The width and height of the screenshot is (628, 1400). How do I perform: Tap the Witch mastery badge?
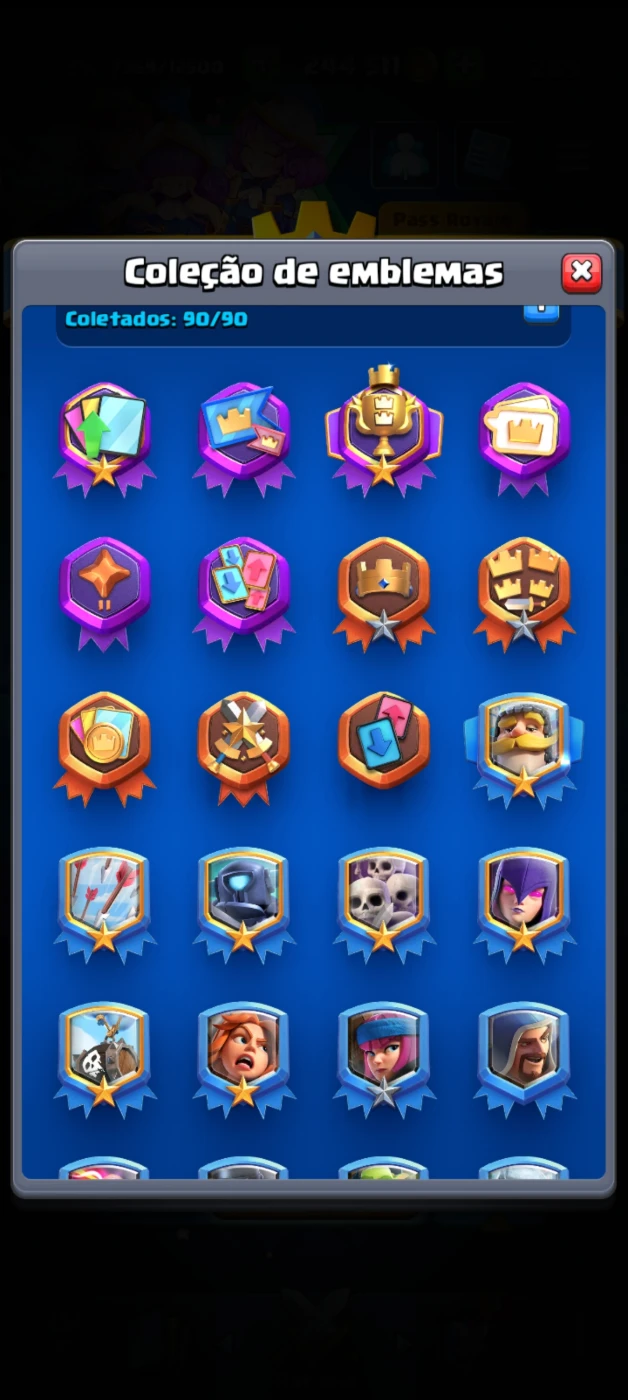[524, 898]
